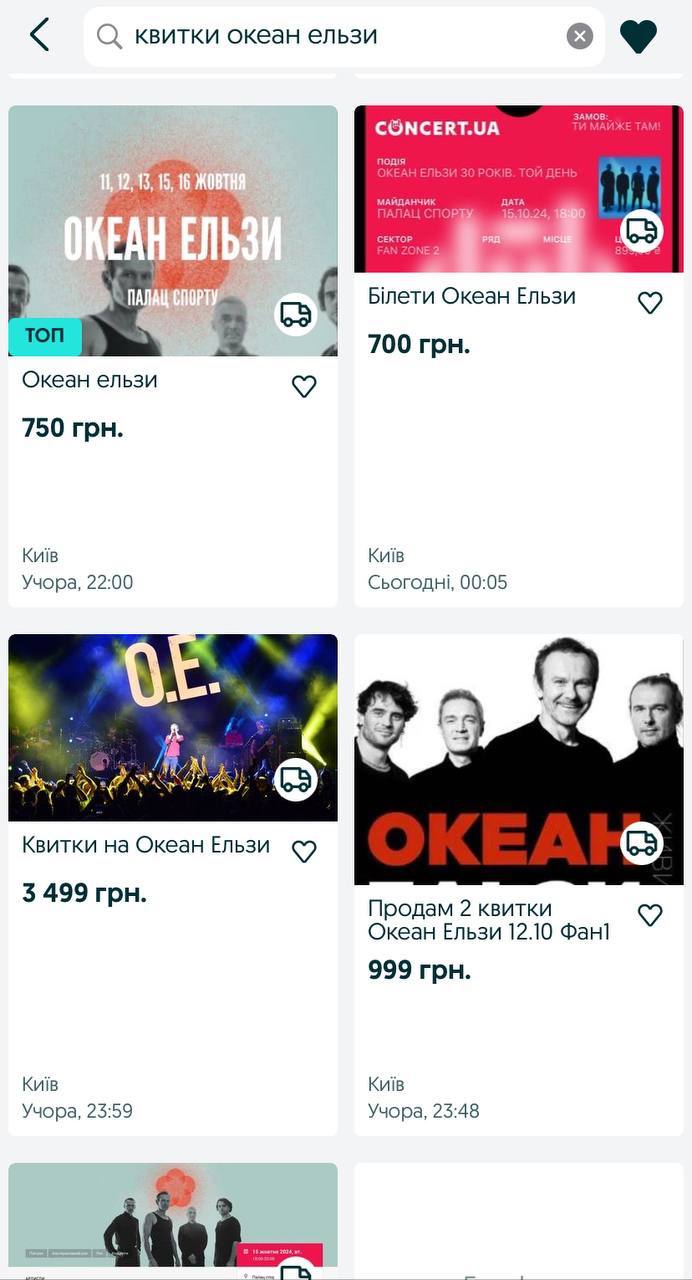Screen dimensions: 692x1280
Task: Like the "Квитки на Океан Ельзи" listing
Action: click(x=304, y=851)
